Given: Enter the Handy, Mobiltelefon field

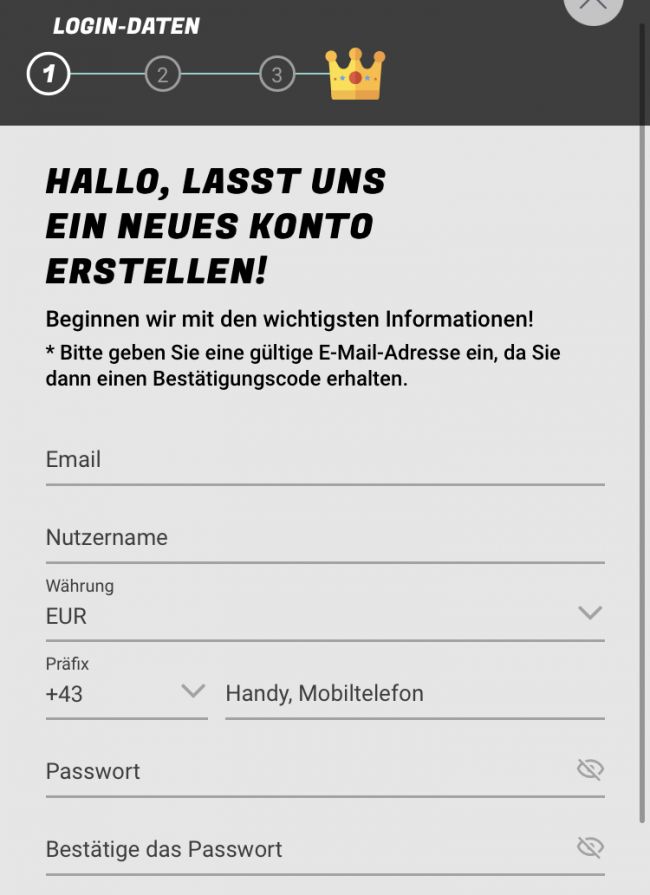Looking at the screenshot, I should pos(414,693).
